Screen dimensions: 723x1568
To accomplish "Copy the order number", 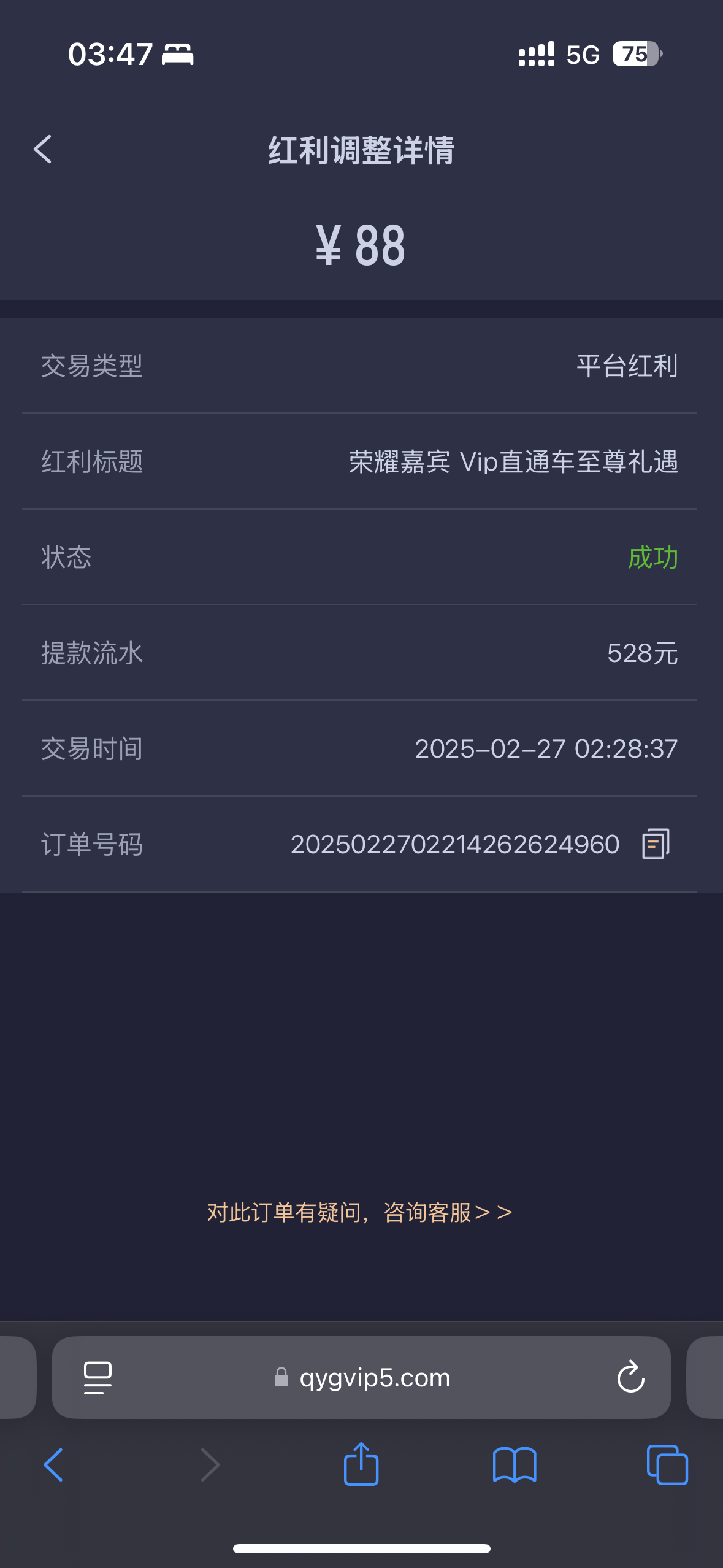I will [656, 844].
